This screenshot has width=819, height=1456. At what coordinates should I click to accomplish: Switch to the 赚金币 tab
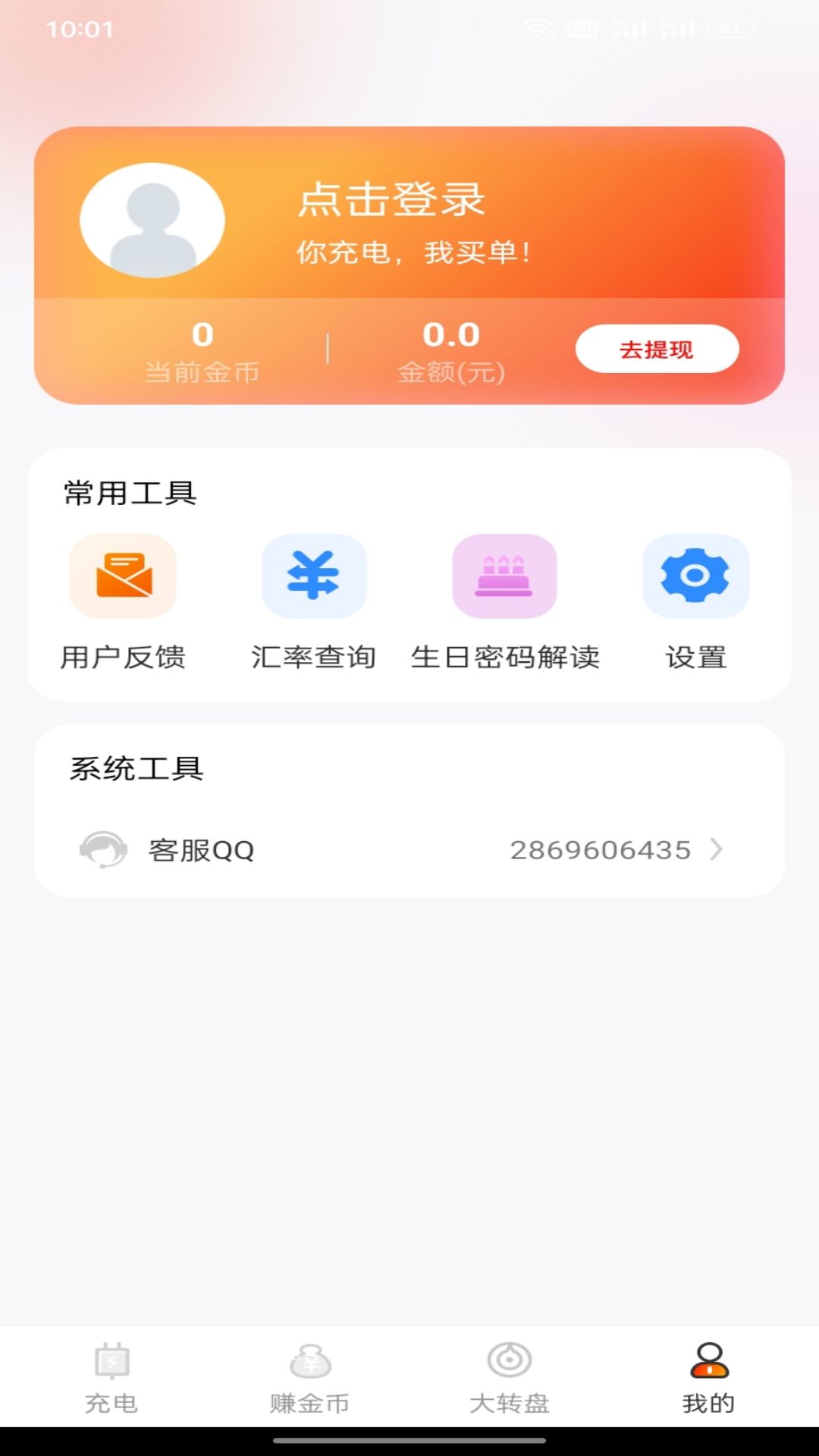click(x=310, y=1377)
